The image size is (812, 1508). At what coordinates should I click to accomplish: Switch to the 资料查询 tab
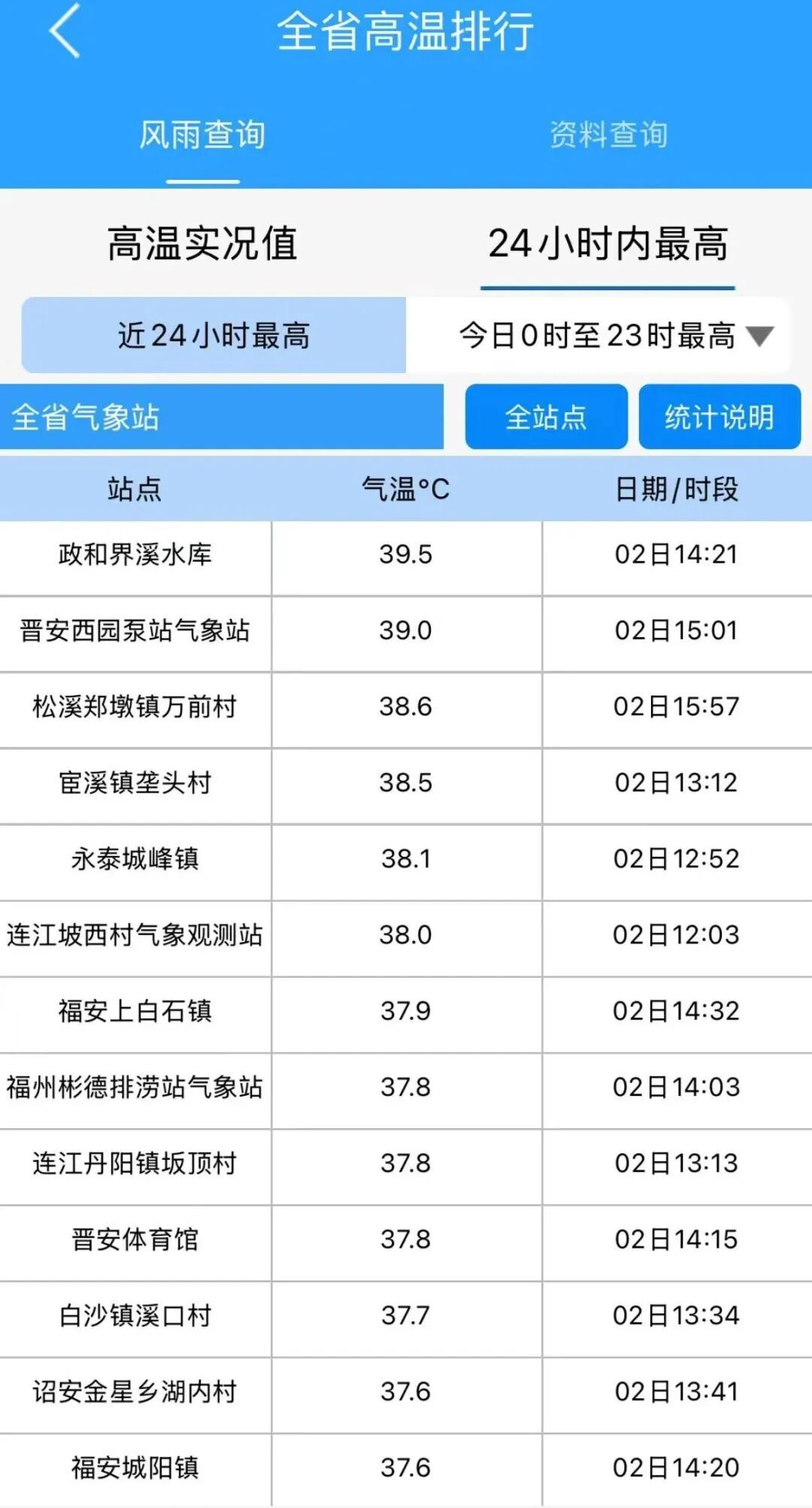pos(609,135)
